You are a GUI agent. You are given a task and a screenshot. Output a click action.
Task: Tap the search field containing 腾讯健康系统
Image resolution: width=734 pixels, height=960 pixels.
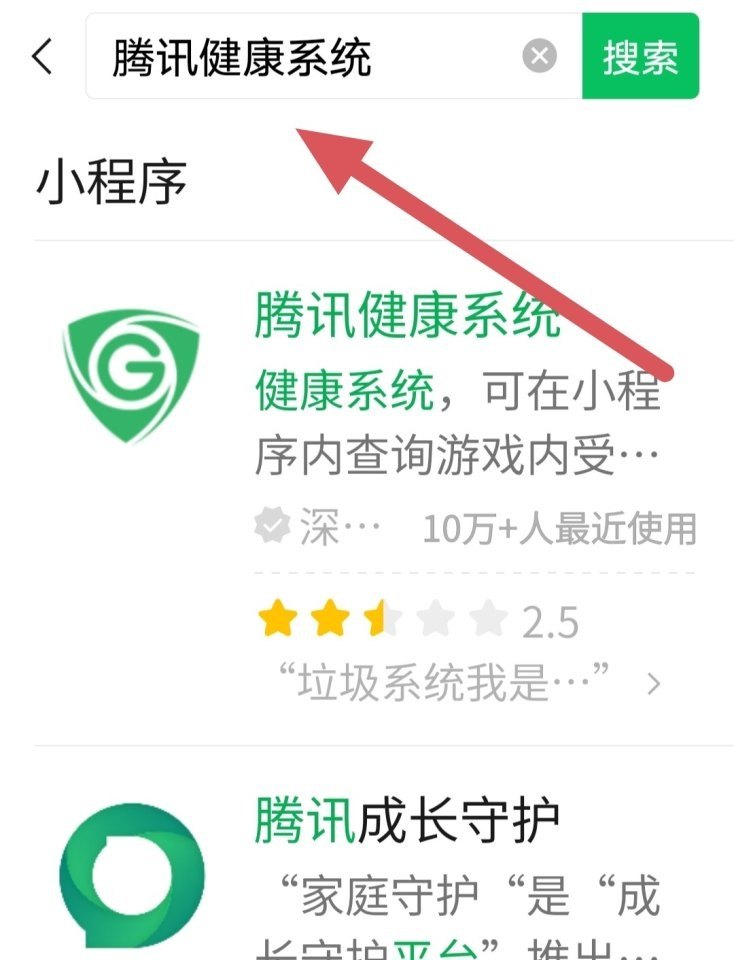click(300, 57)
